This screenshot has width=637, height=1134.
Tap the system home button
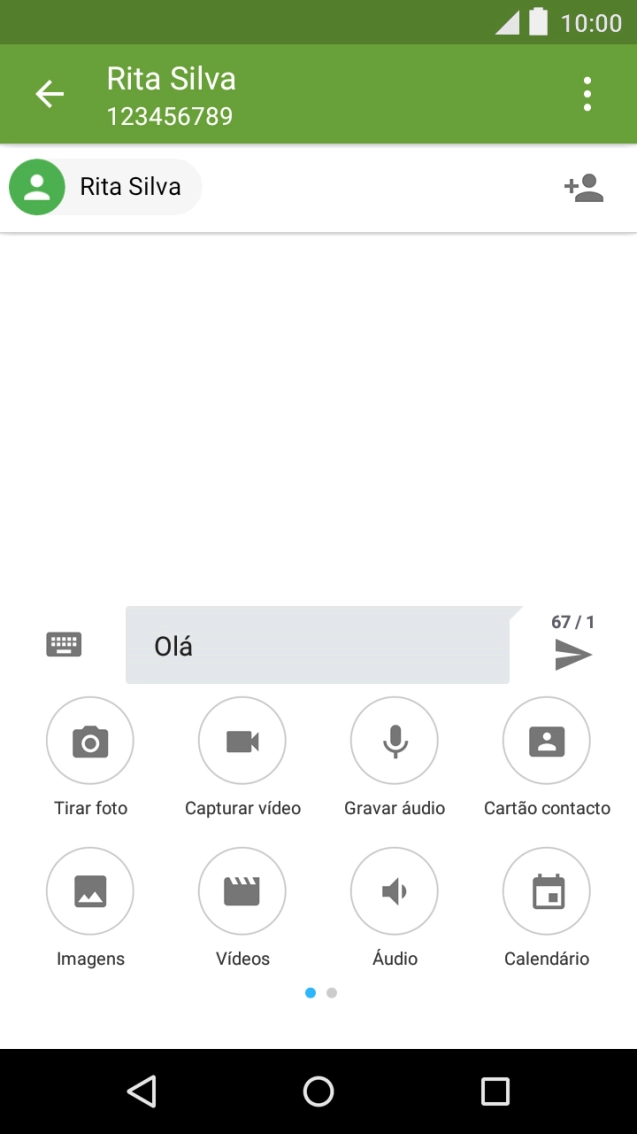pyautogui.click(x=318, y=1091)
